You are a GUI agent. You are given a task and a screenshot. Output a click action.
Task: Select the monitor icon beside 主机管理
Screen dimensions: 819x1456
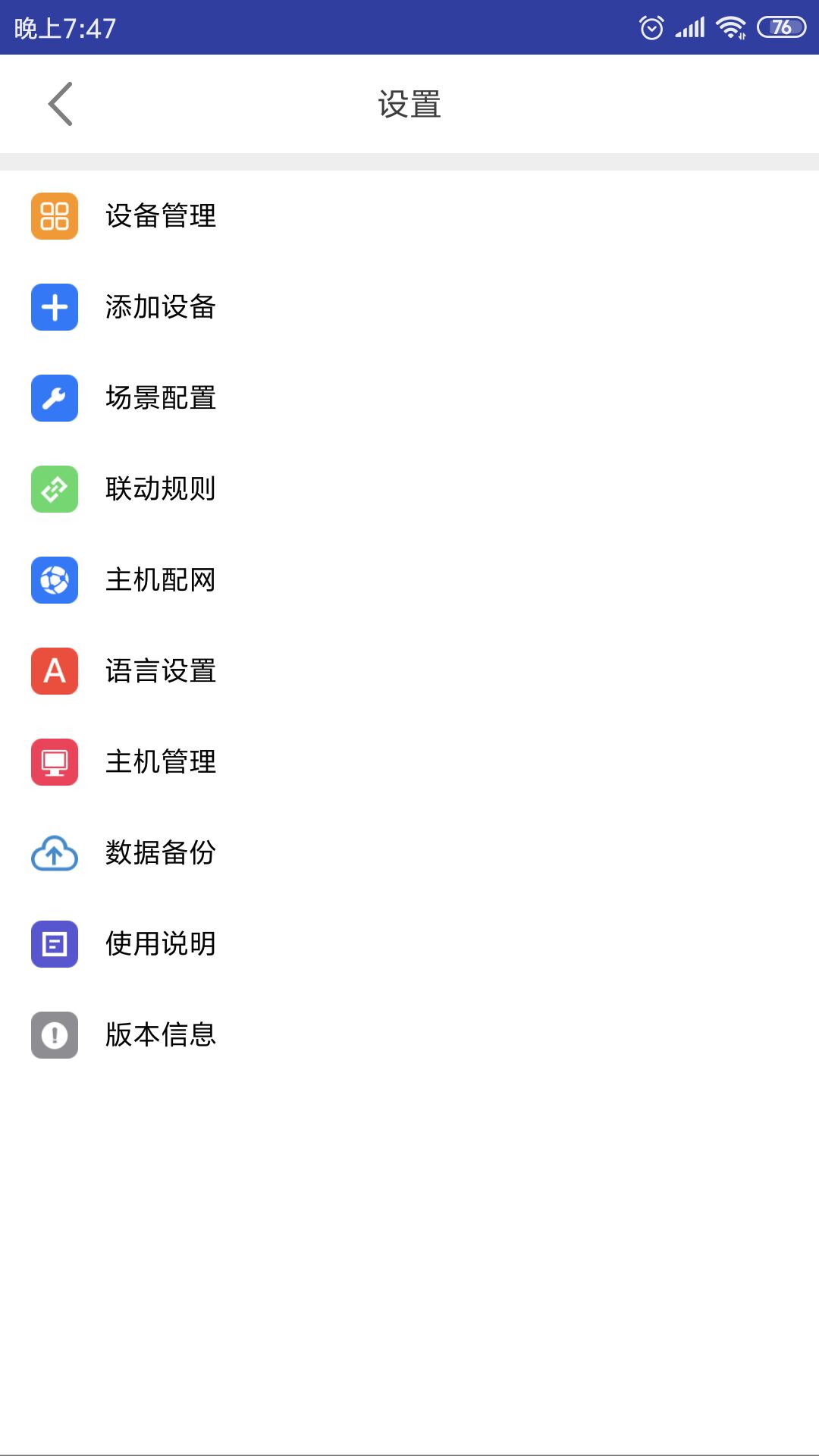pyautogui.click(x=53, y=762)
